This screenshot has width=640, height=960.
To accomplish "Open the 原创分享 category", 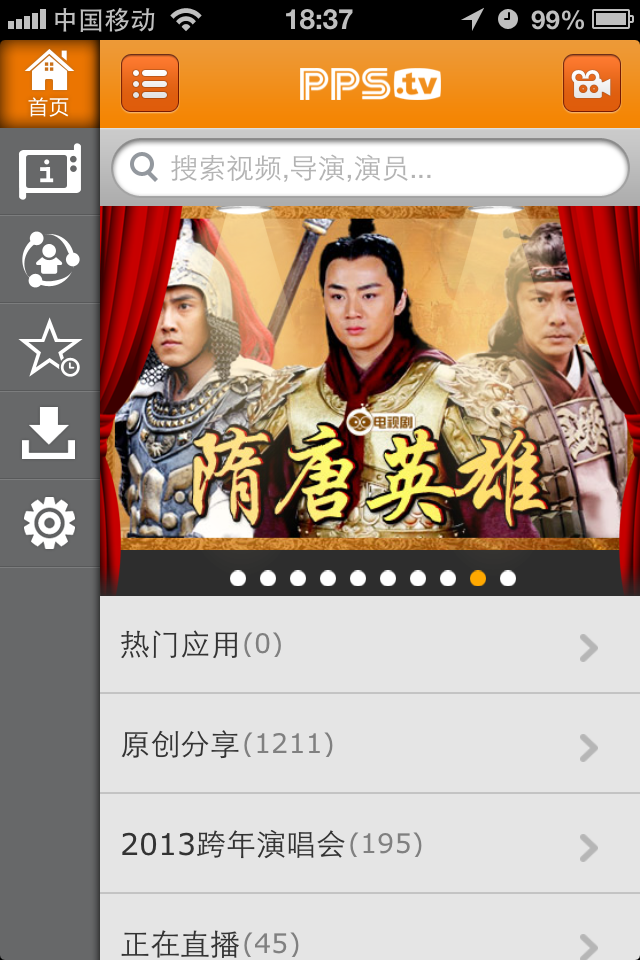I will [x=370, y=745].
